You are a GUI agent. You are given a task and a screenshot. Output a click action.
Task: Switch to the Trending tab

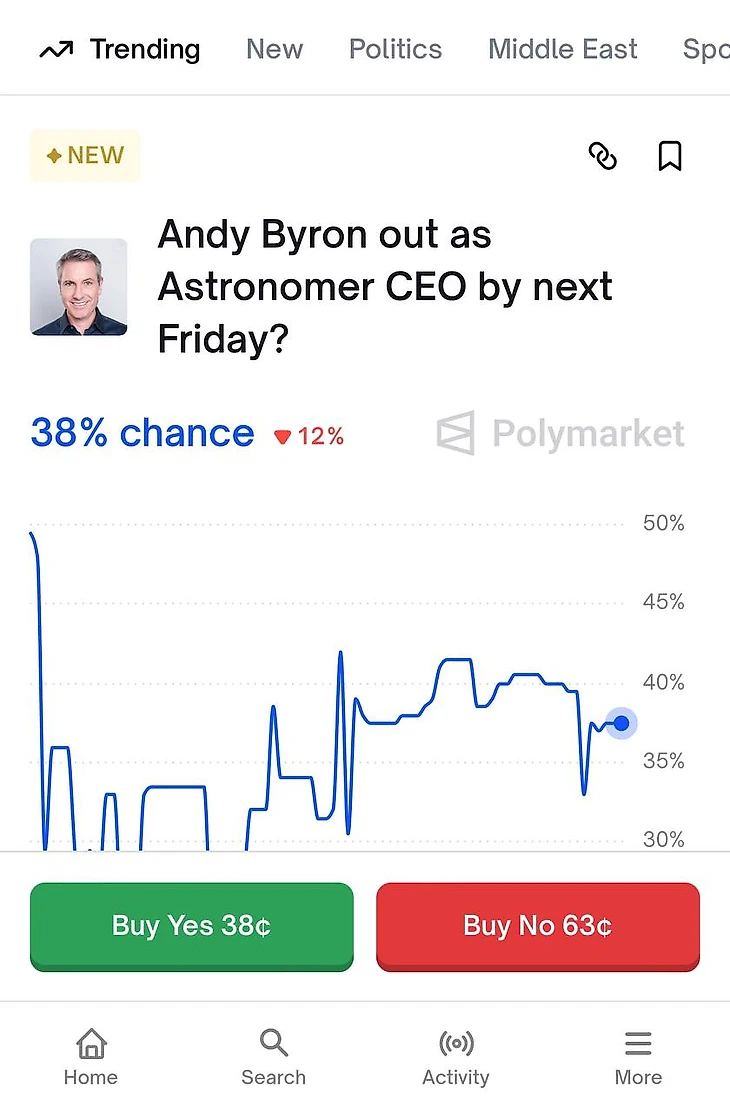120,49
